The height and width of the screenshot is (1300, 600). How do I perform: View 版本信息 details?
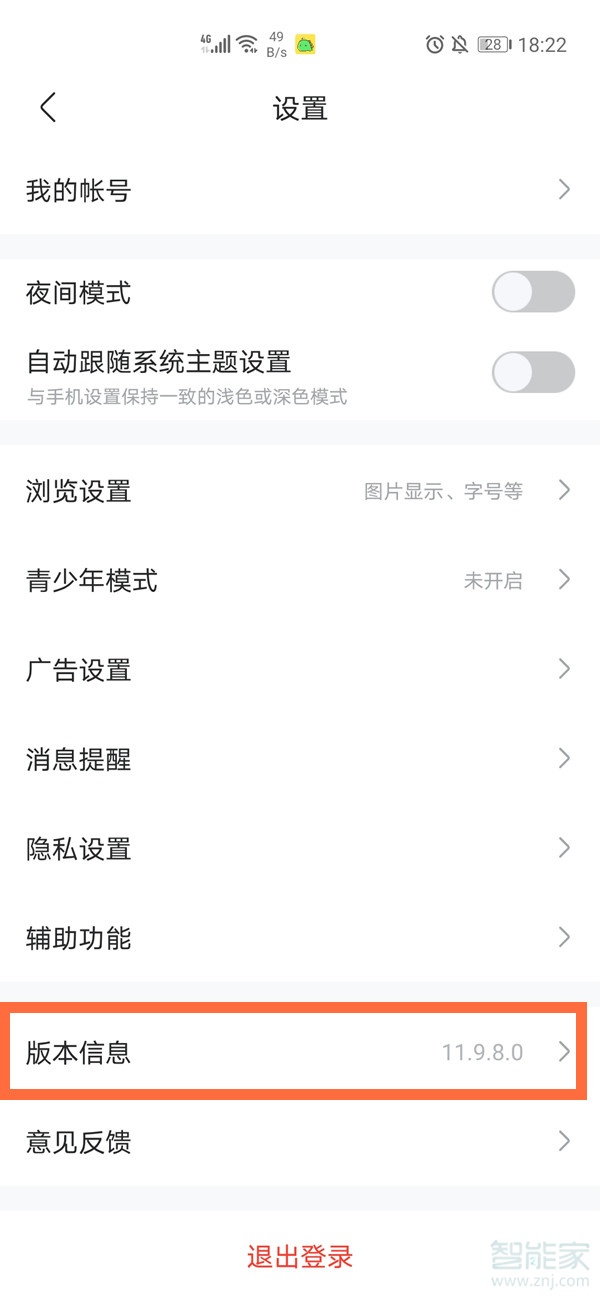pyautogui.click(x=300, y=1052)
